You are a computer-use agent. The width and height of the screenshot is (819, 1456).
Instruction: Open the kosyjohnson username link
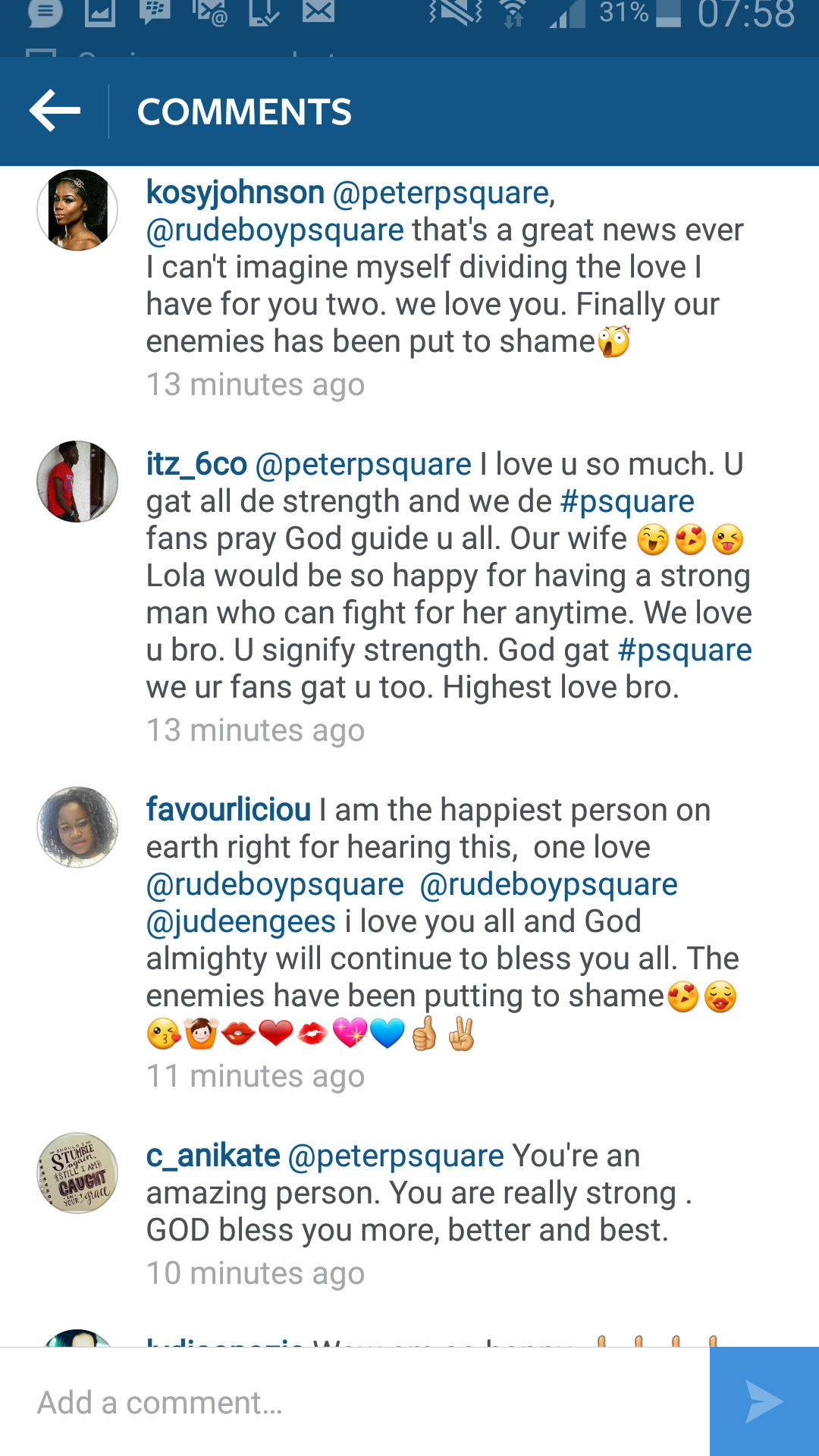[x=235, y=193]
